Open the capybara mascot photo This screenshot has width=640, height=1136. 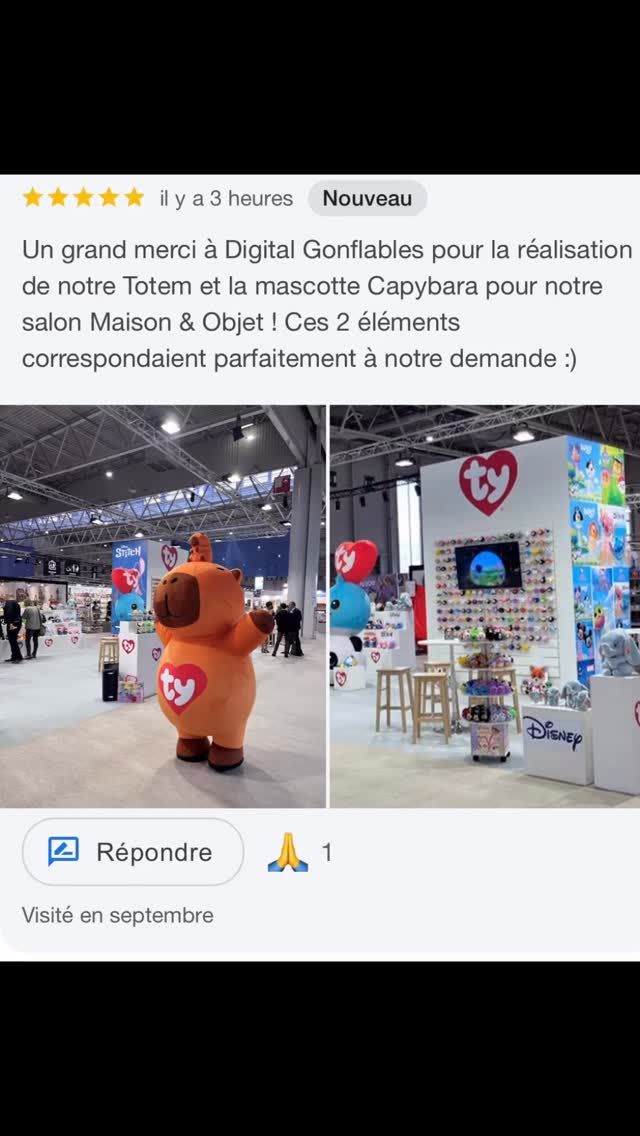point(162,606)
